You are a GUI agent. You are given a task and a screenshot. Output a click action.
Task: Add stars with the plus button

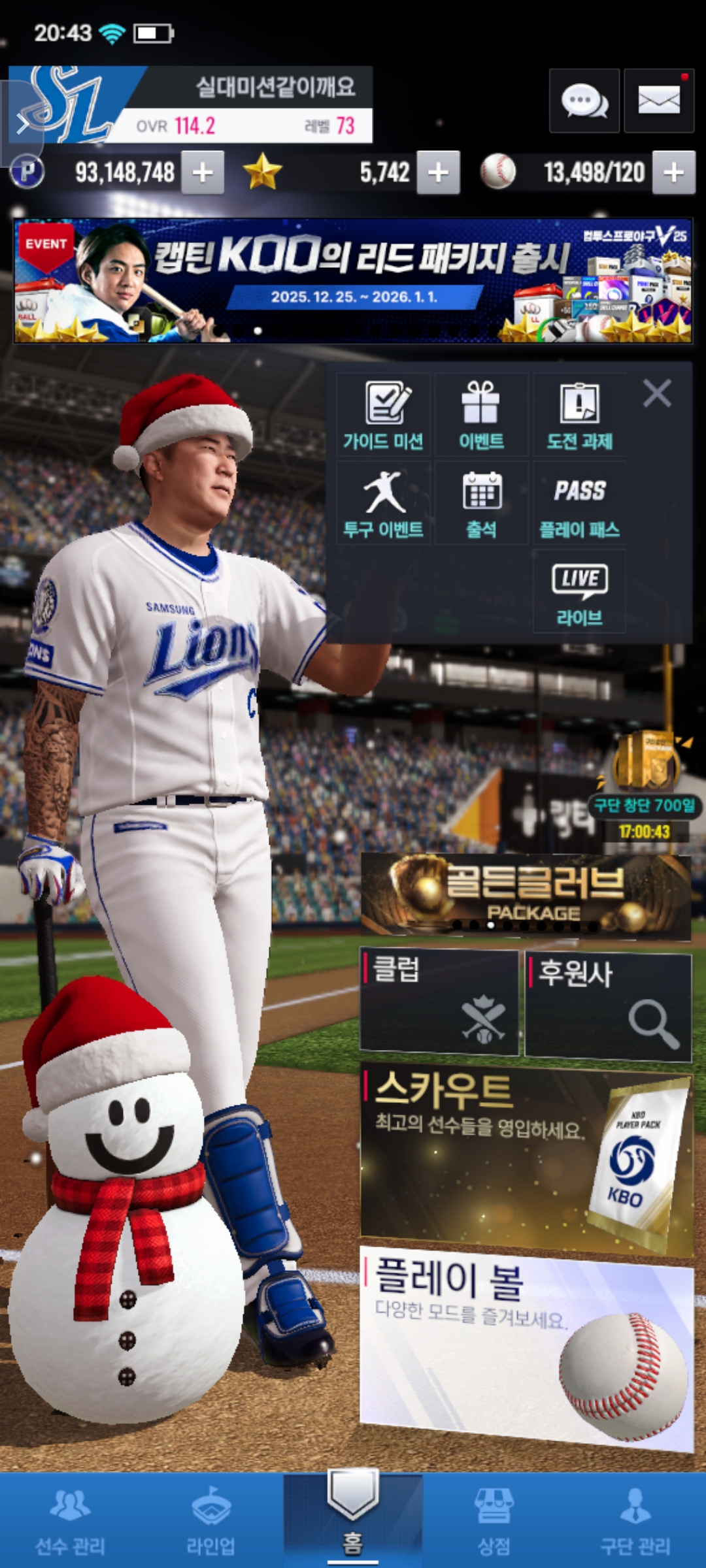(438, 172)
